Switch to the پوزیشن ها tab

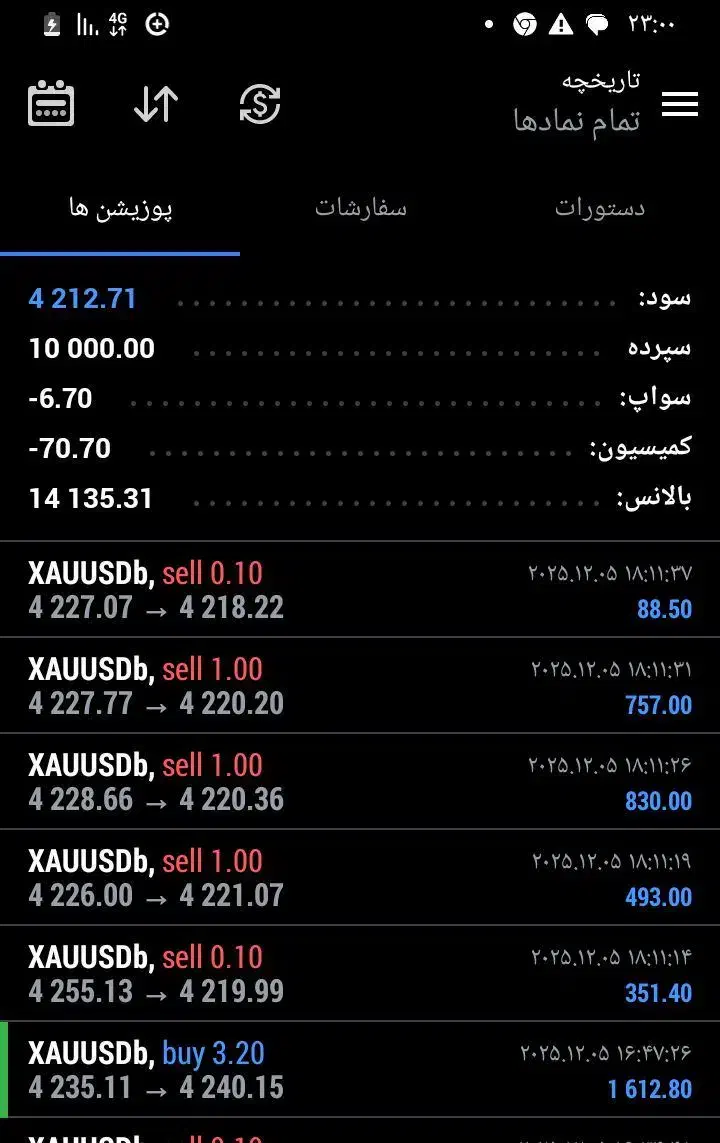tap(120, 209)
